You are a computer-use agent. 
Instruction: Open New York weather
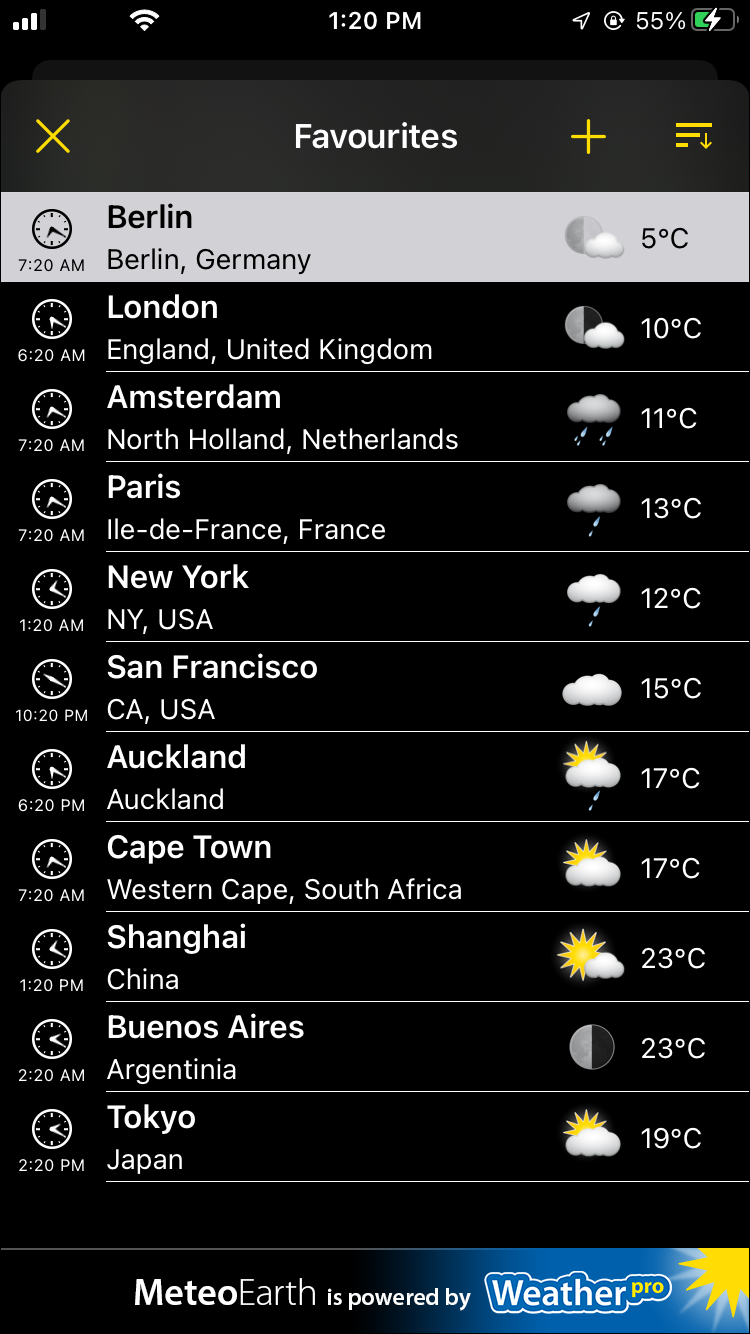[x=375, y=597]
